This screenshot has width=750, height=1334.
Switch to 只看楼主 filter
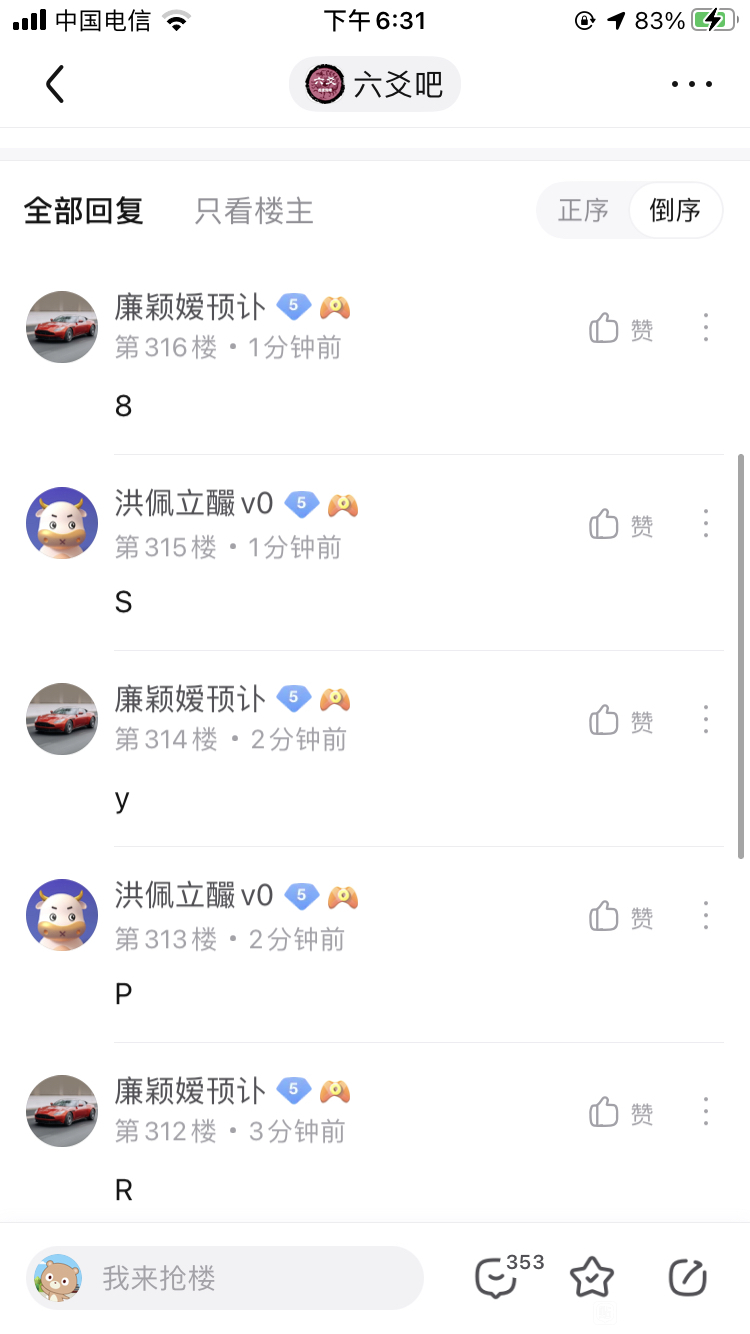pyautogui.click(x=254, y=211)
